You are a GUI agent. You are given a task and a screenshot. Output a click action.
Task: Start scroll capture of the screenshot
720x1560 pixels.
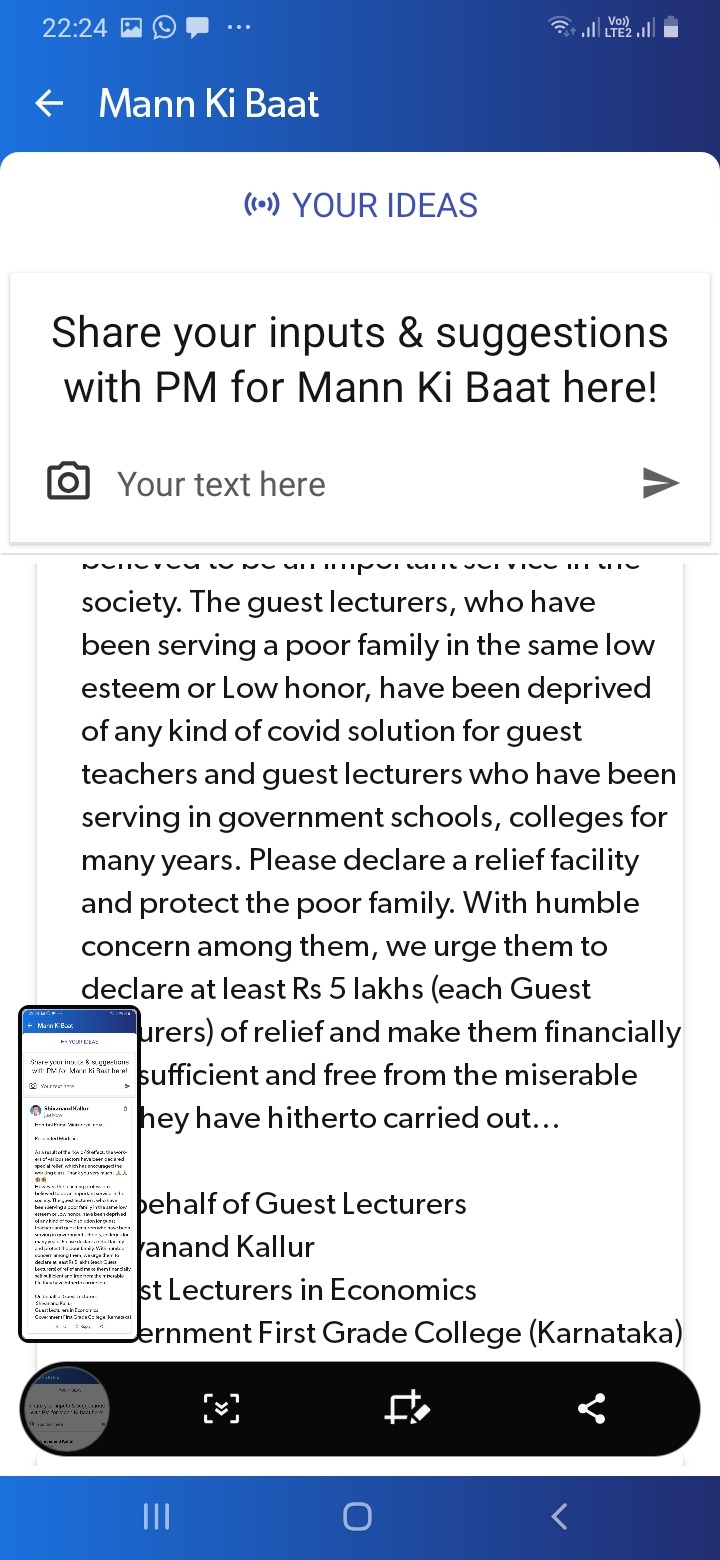tap(221, 1409)
